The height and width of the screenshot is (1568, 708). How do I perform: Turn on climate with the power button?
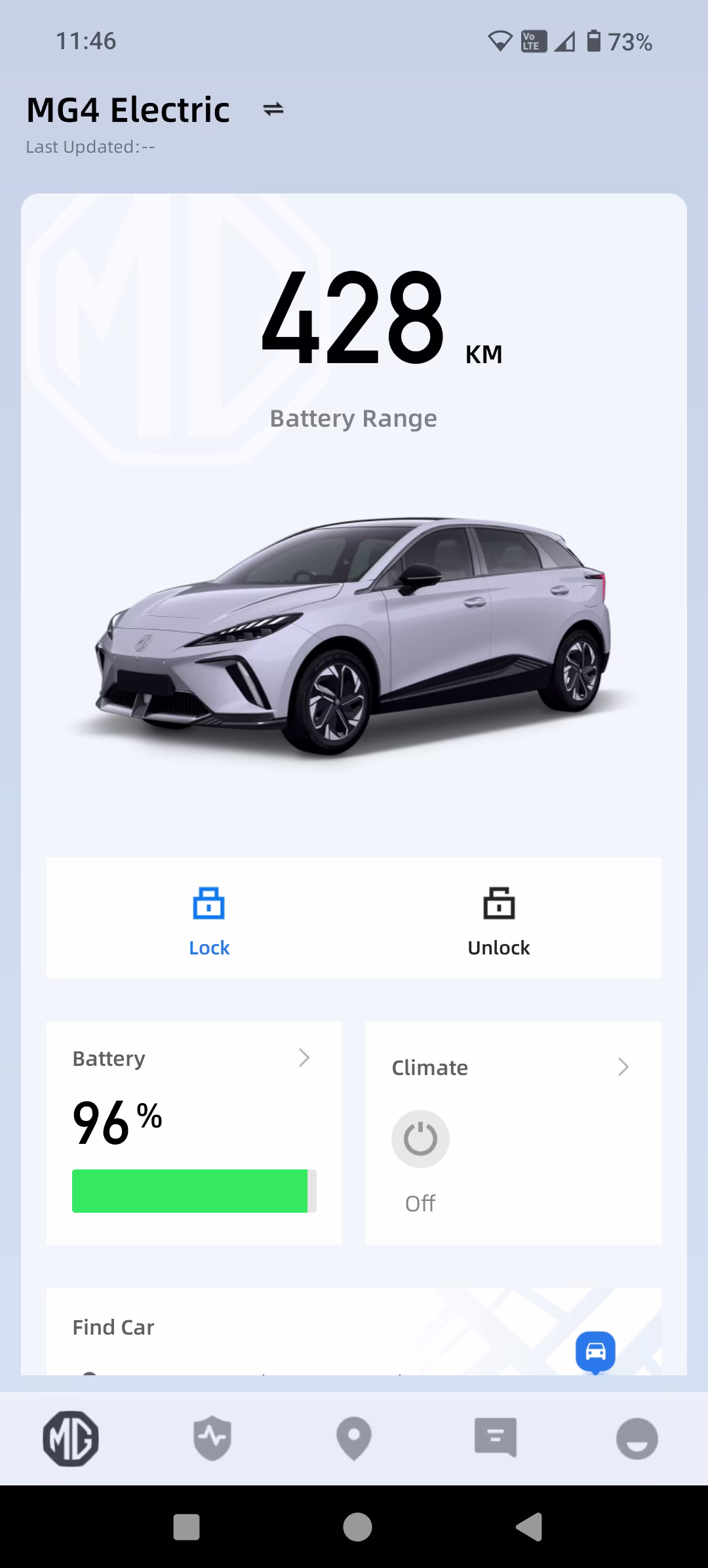(420, 1139)
